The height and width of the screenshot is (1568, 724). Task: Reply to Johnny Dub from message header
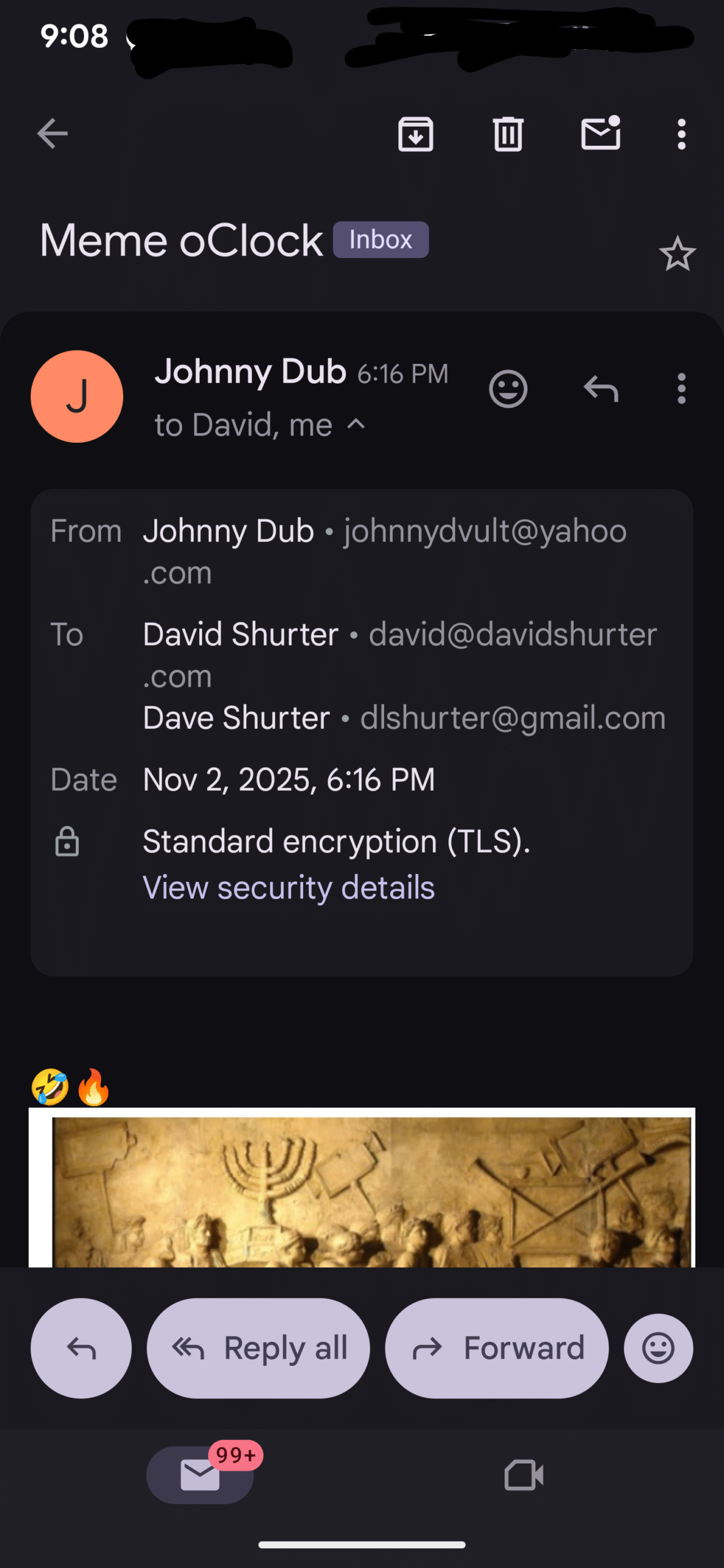[601, 388]
